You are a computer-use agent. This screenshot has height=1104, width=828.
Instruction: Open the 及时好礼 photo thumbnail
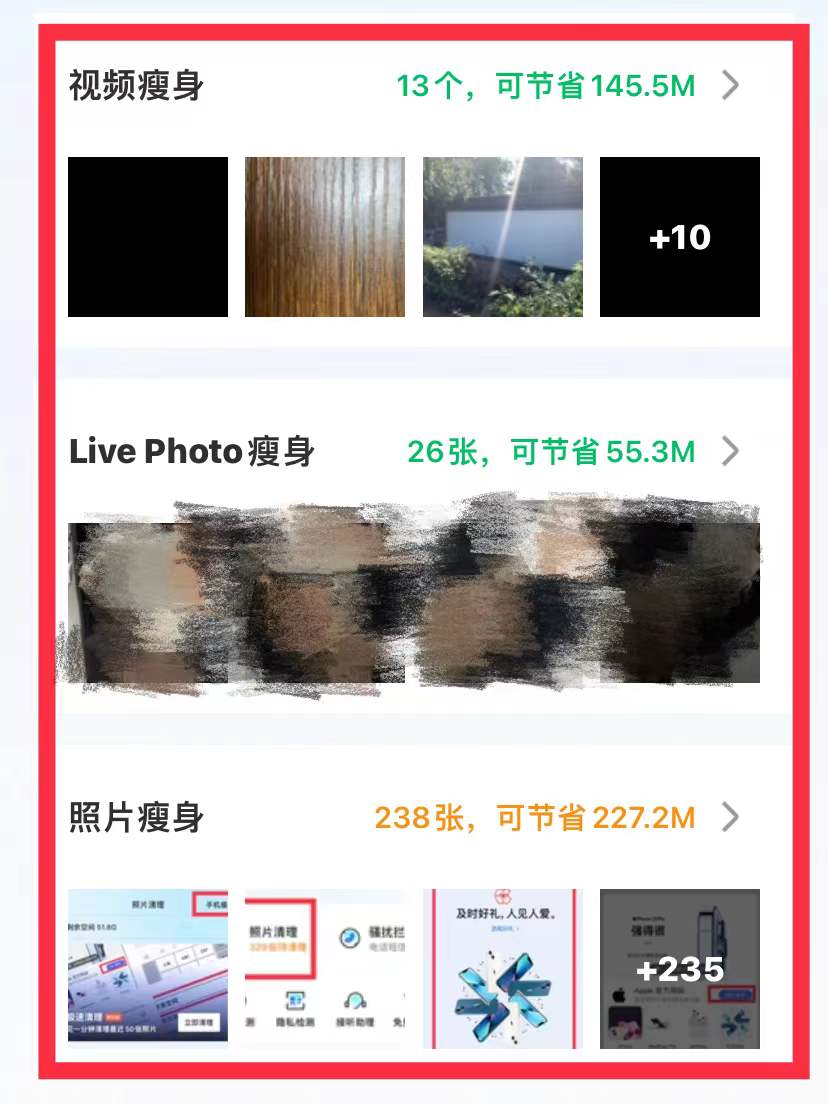502,968
